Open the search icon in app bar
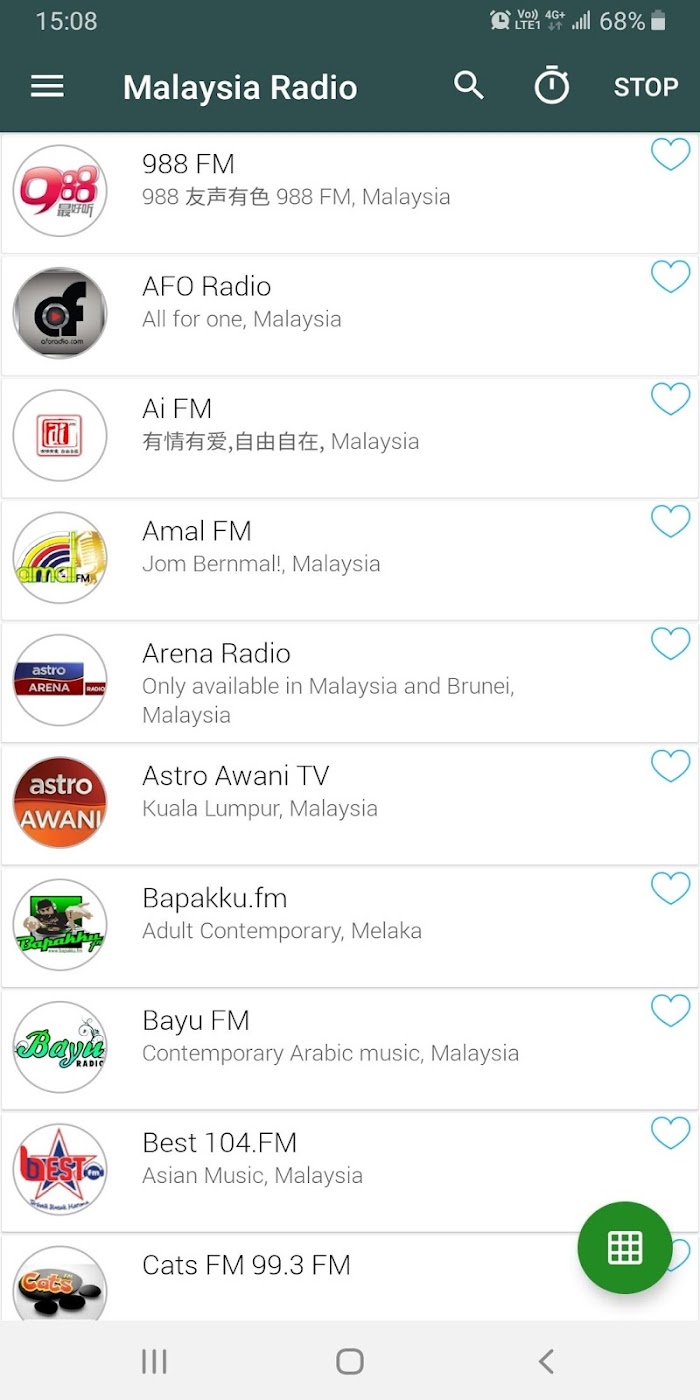This screenshot has width=700, height=1400. click(x=469, y=86)
